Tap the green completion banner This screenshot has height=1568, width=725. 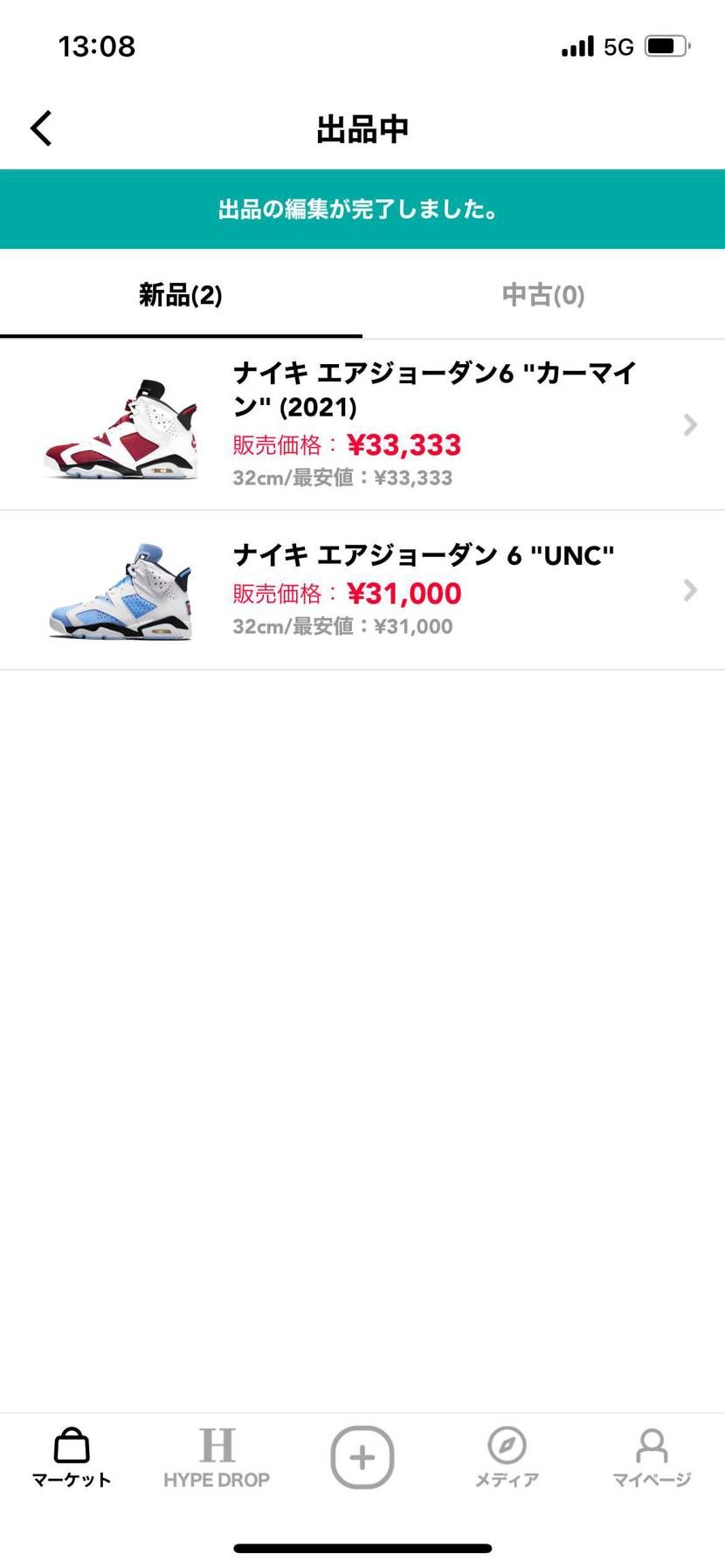tap(362, 210)
